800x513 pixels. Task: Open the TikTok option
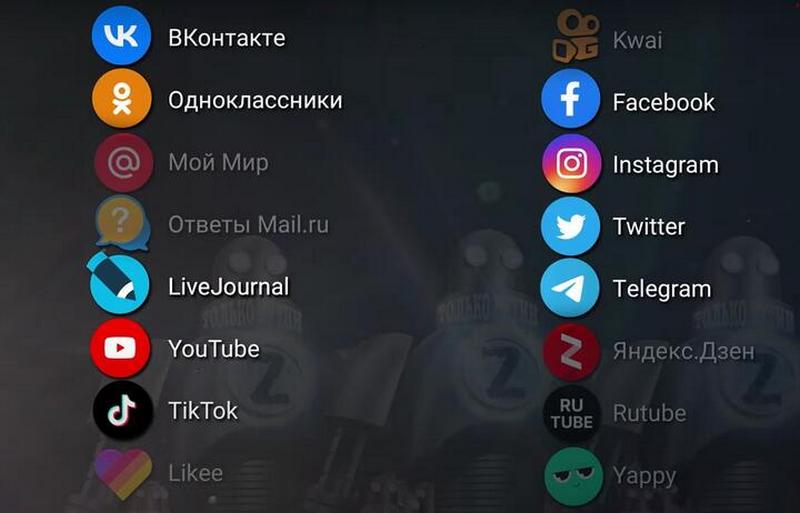point(203,411)
